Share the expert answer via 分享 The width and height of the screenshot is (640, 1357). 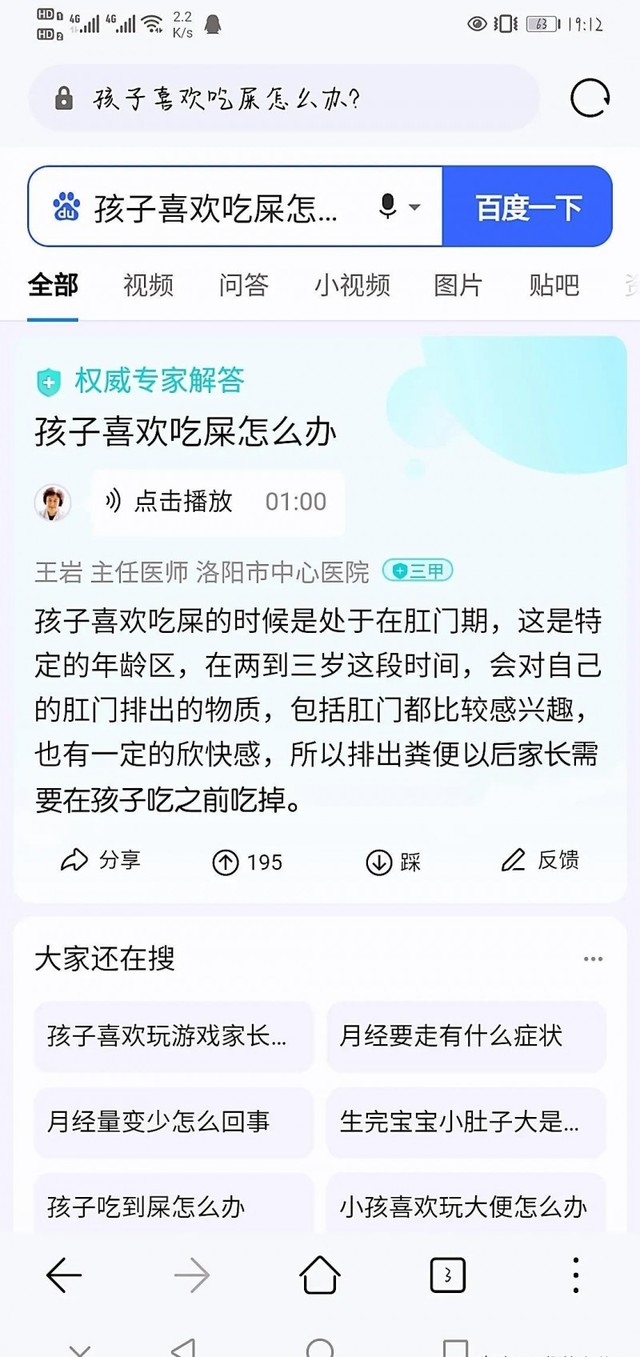coord(102,861)
